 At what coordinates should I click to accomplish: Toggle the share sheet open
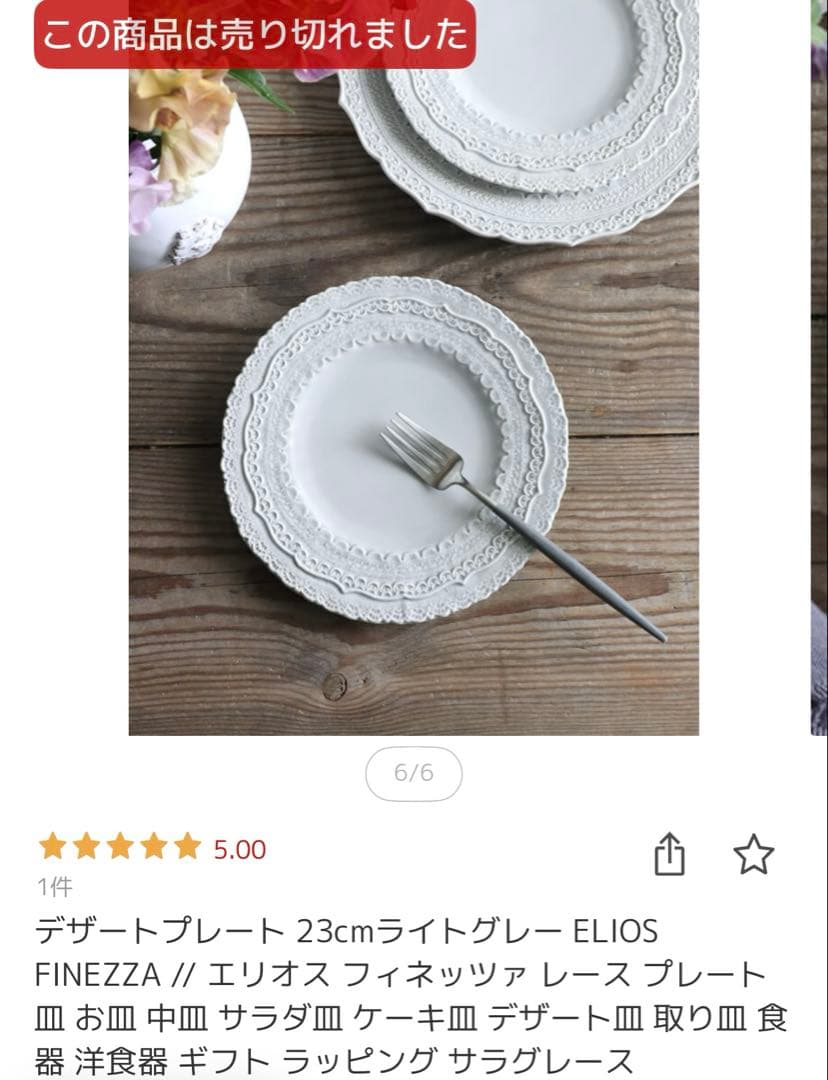[672, 852]
